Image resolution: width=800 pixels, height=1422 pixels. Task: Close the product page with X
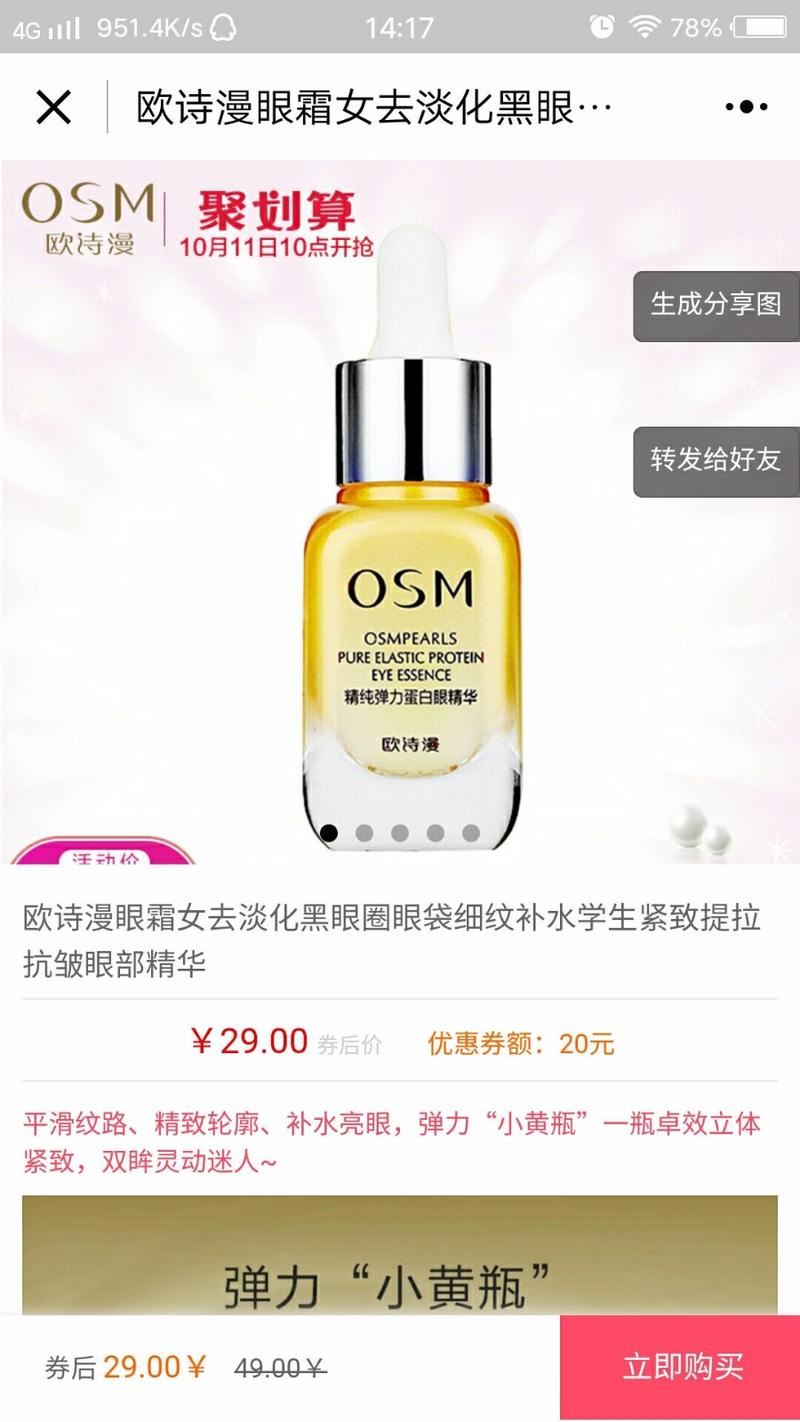tap(53, 107)
